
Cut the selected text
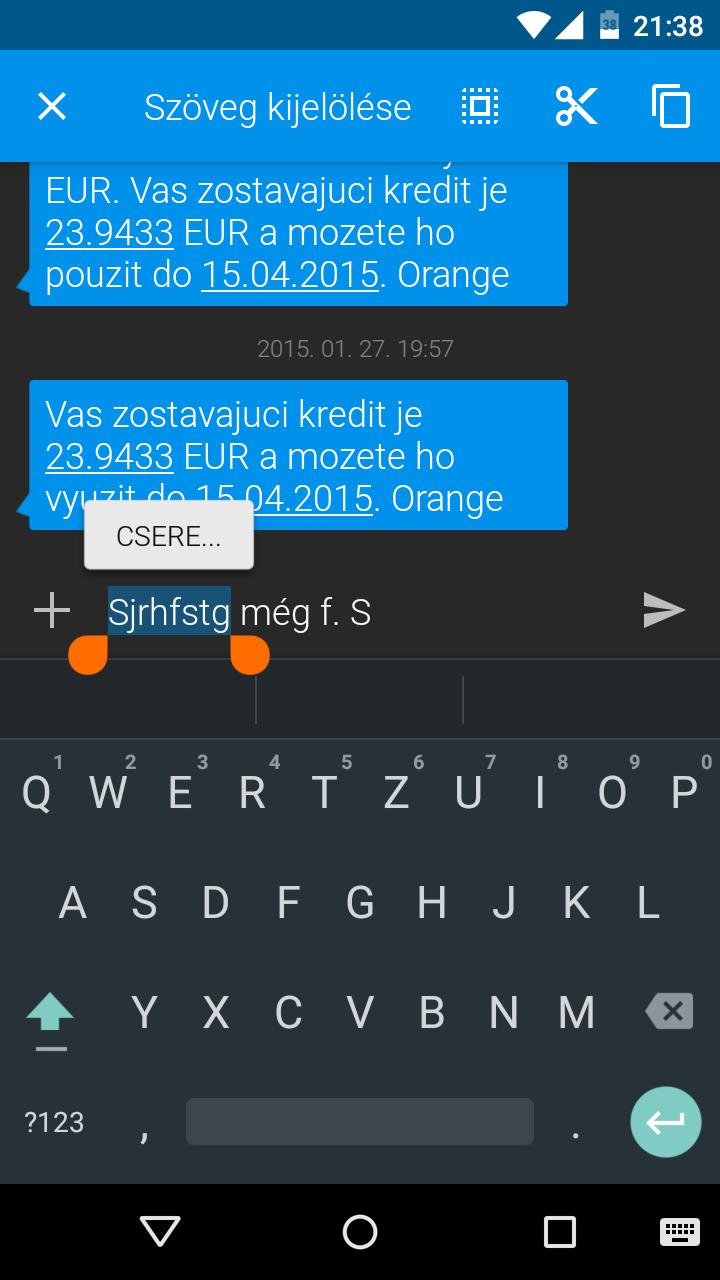[576, 106]
